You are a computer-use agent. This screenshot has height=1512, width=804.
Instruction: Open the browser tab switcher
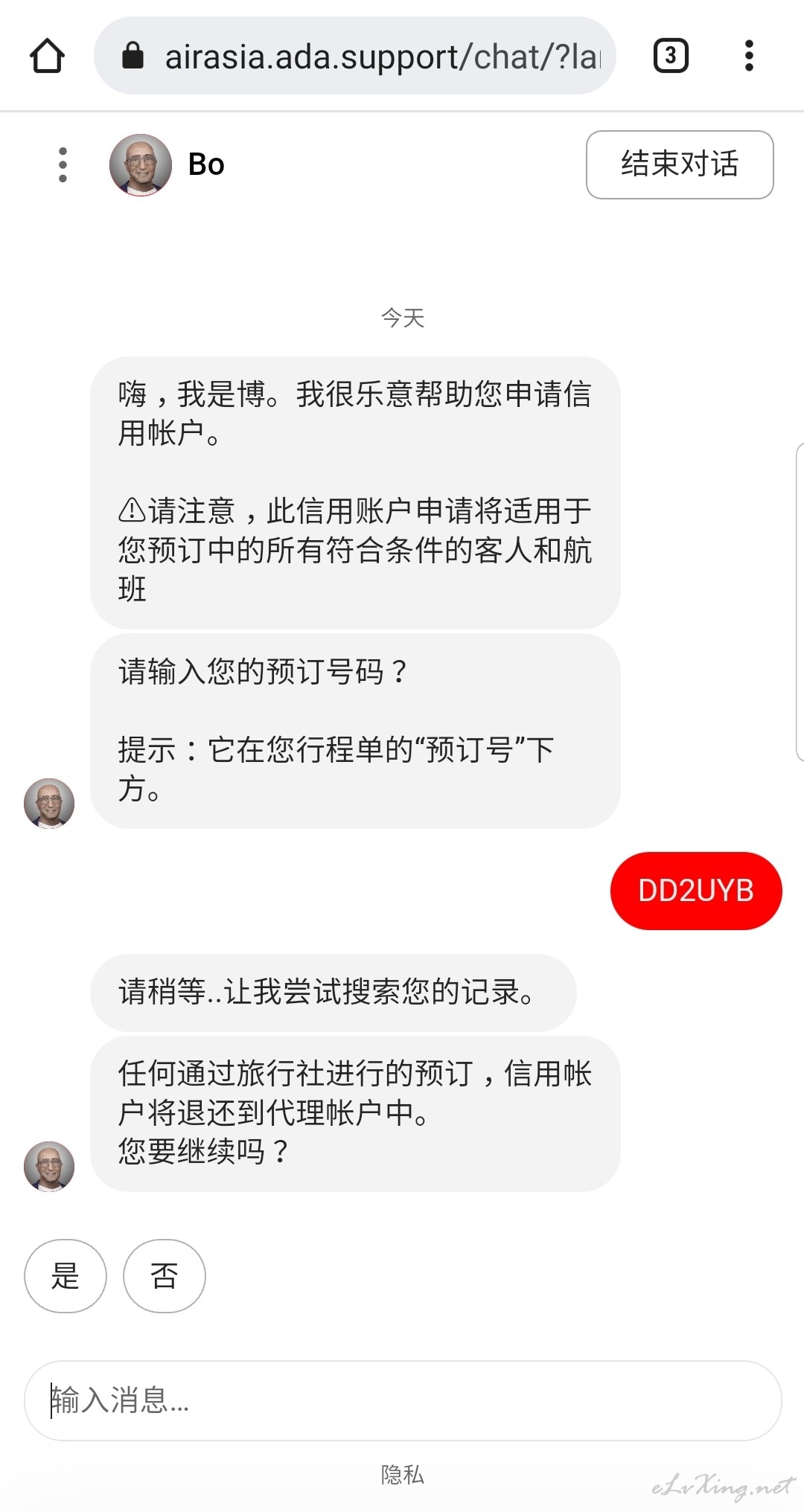pos(671,56)
